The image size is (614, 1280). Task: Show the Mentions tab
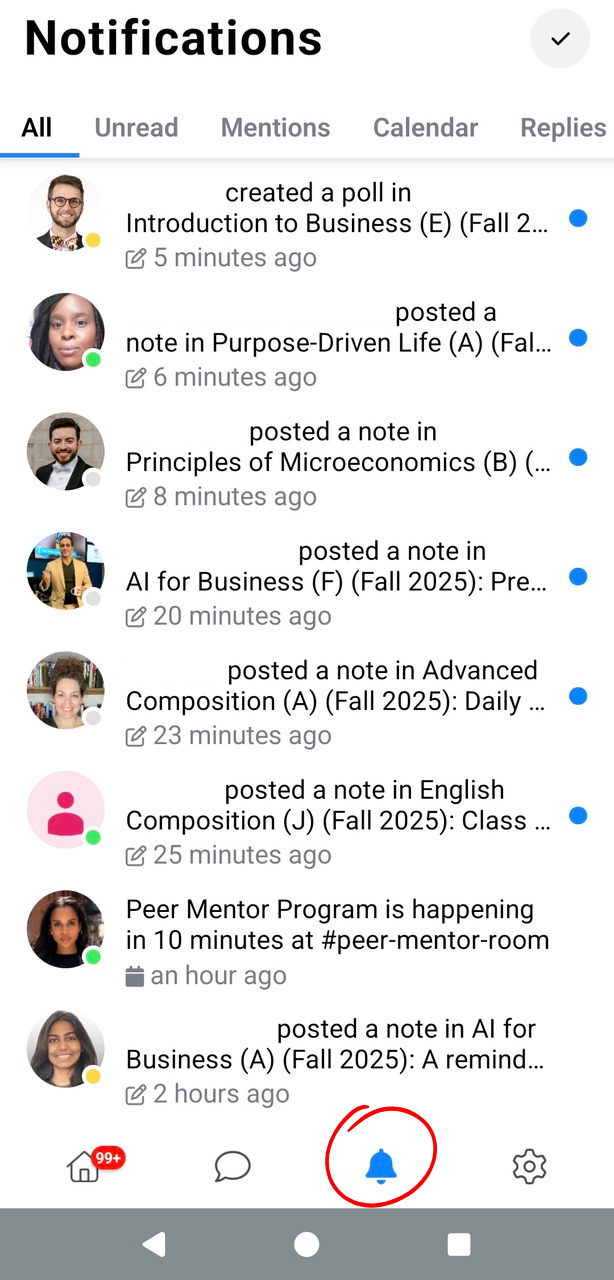(x=275, y=128)
